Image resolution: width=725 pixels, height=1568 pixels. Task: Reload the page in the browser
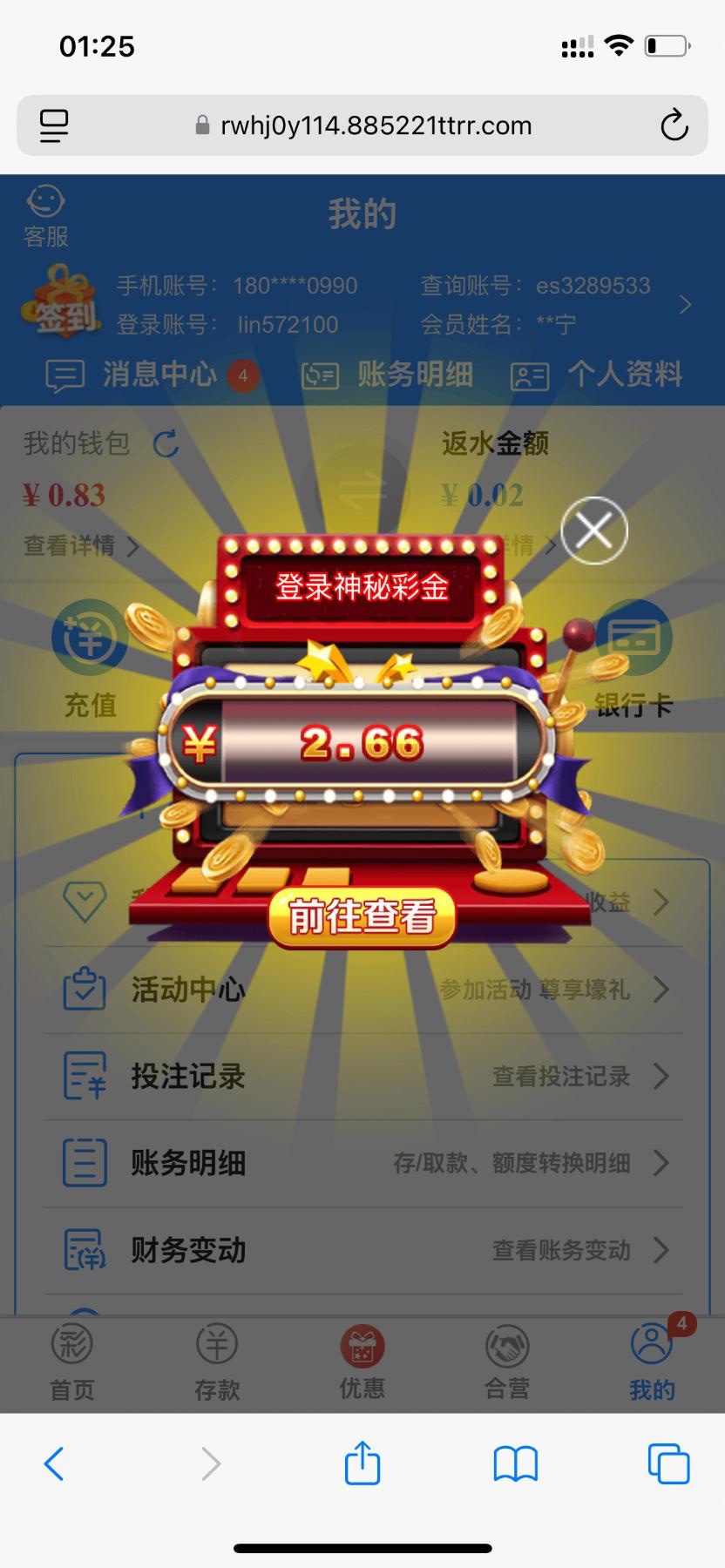coord(674,125)
